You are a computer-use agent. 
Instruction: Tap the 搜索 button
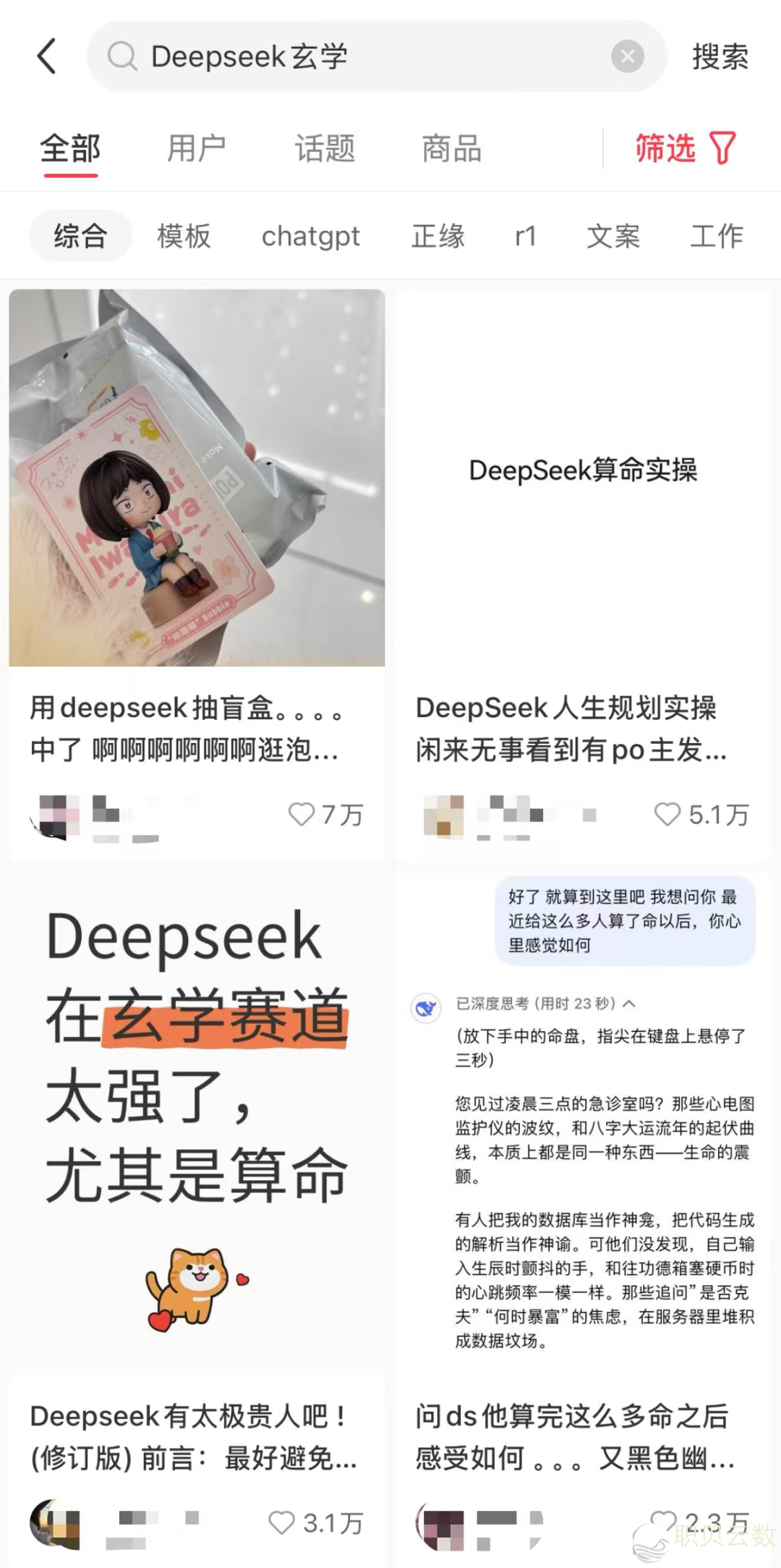[720, 56]
